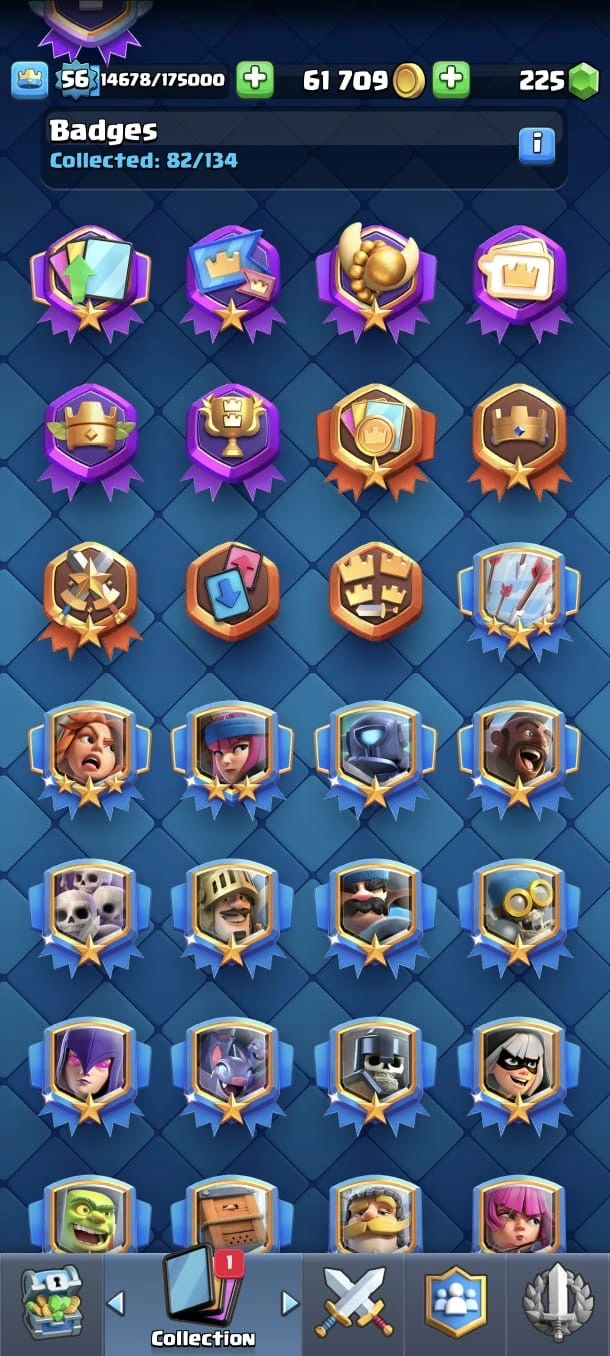This screenshot has width=610, height=1356.
Task: View the Valkyrie mastery badge
Action: pyautogui.click(x=90, y=752)
